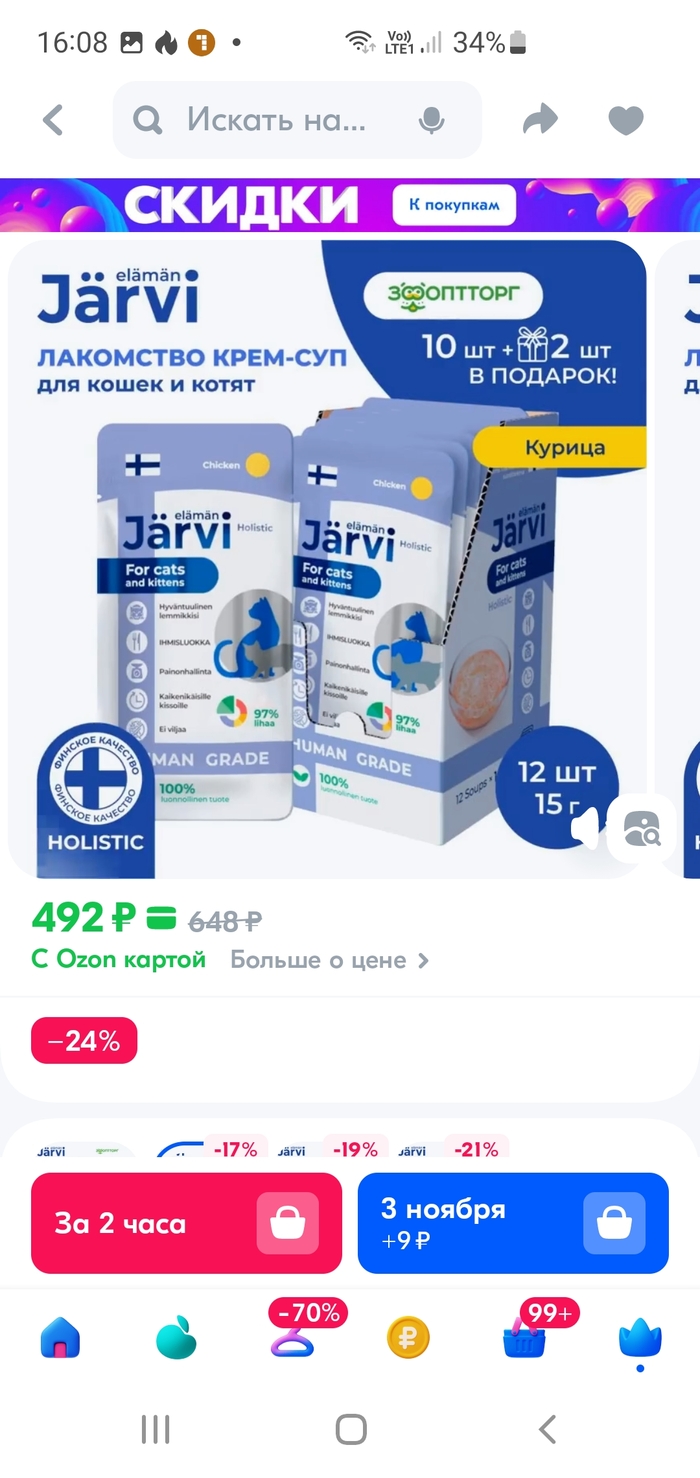Add the product to favorites

pyautogui.click(x=626, y=121)
